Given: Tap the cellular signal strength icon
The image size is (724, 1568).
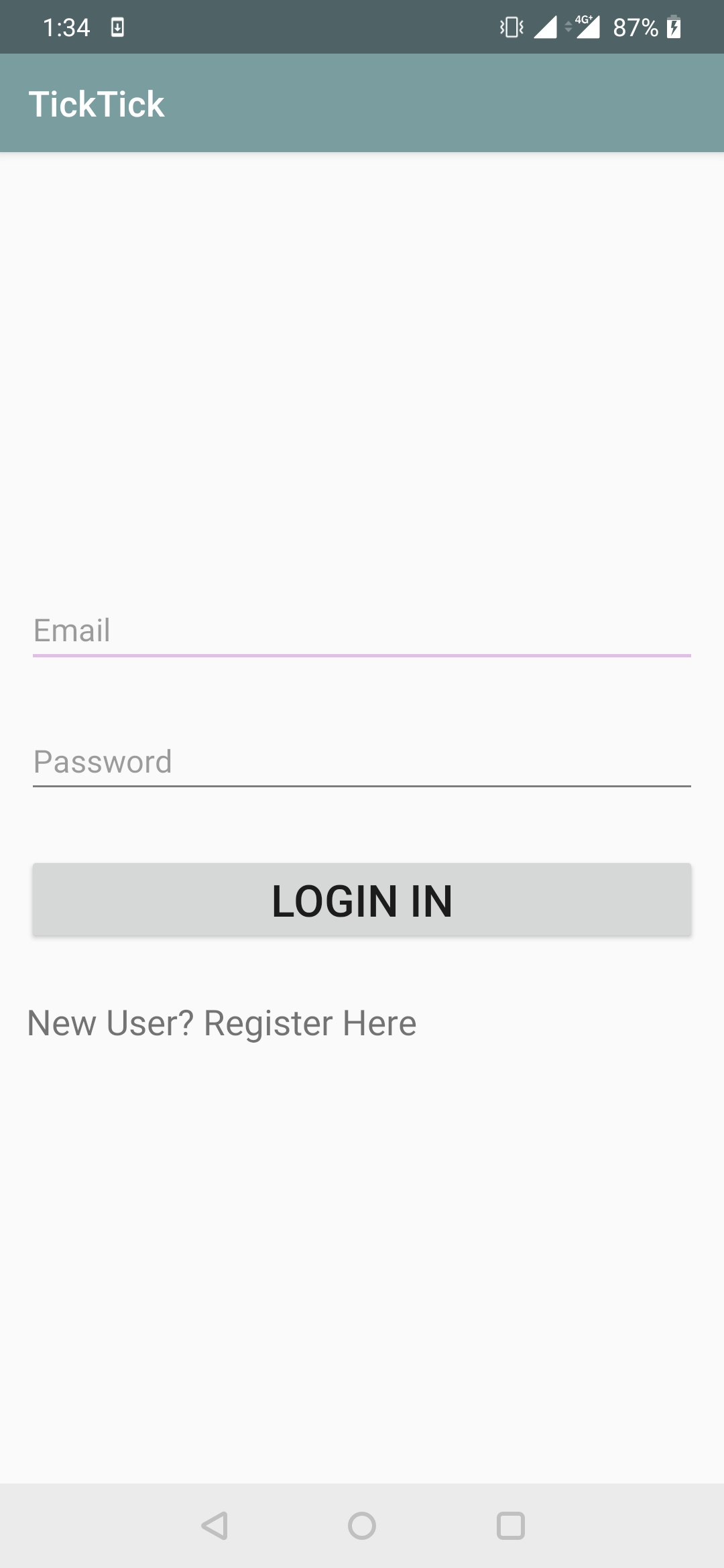Looking at the screenshot, I should coord(546,27).
